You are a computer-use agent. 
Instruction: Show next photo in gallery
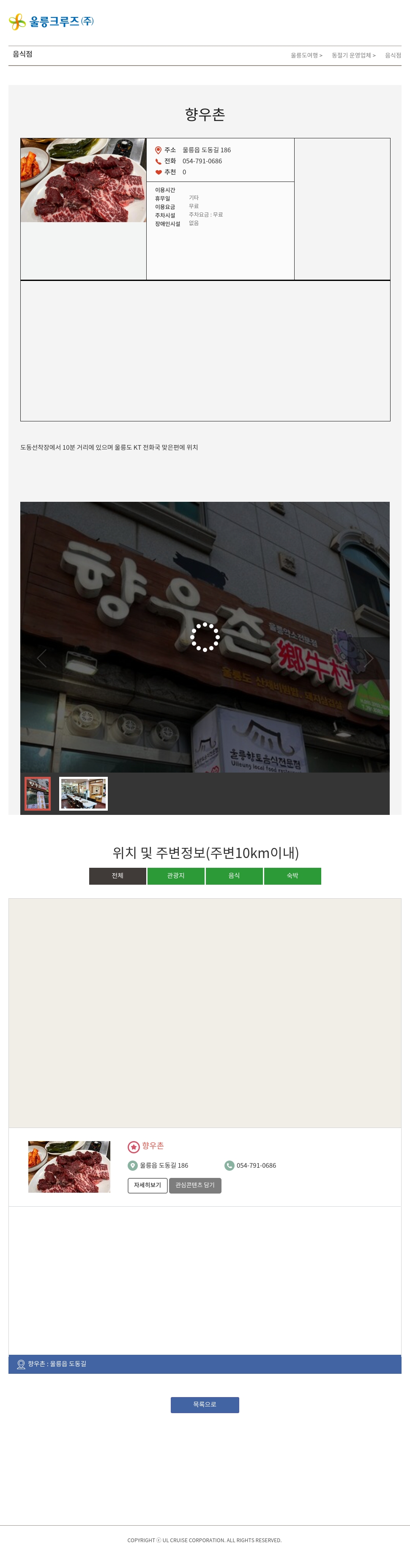pos(369,658)
